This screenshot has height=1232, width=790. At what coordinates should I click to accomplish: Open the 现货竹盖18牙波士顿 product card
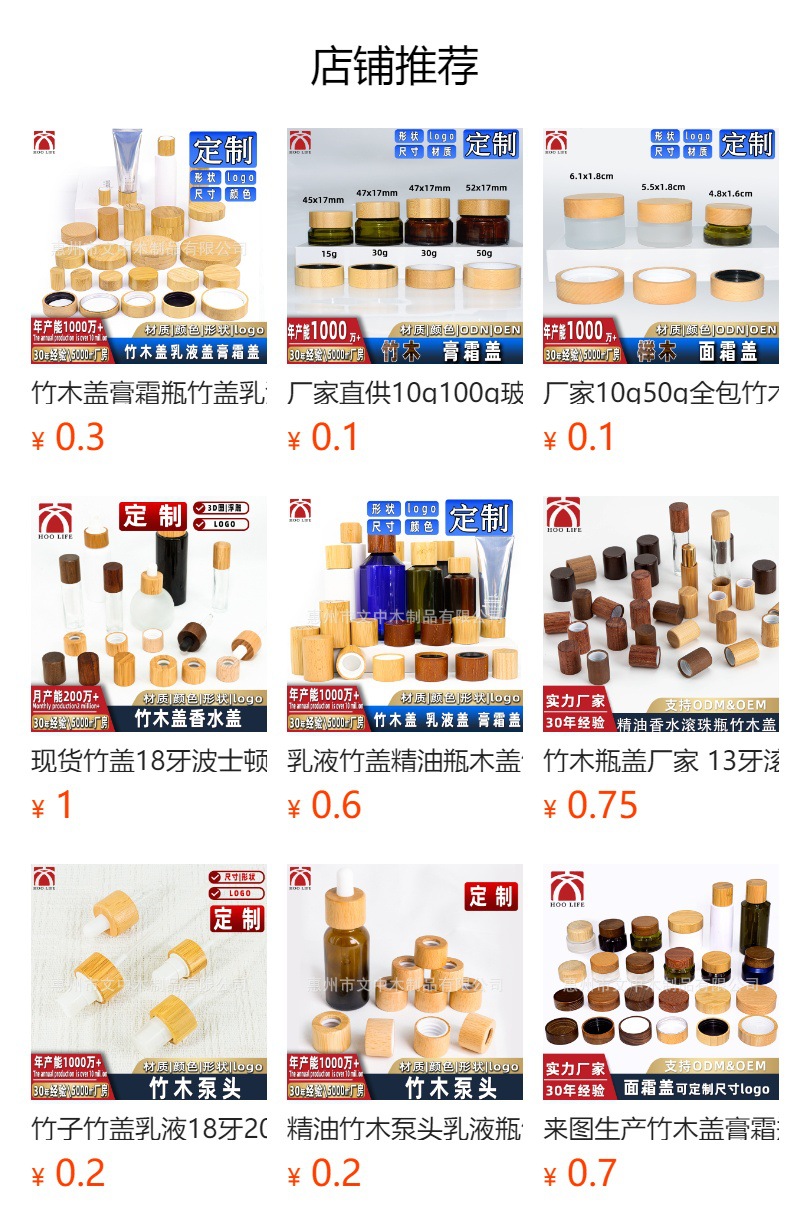pos(149,614)
